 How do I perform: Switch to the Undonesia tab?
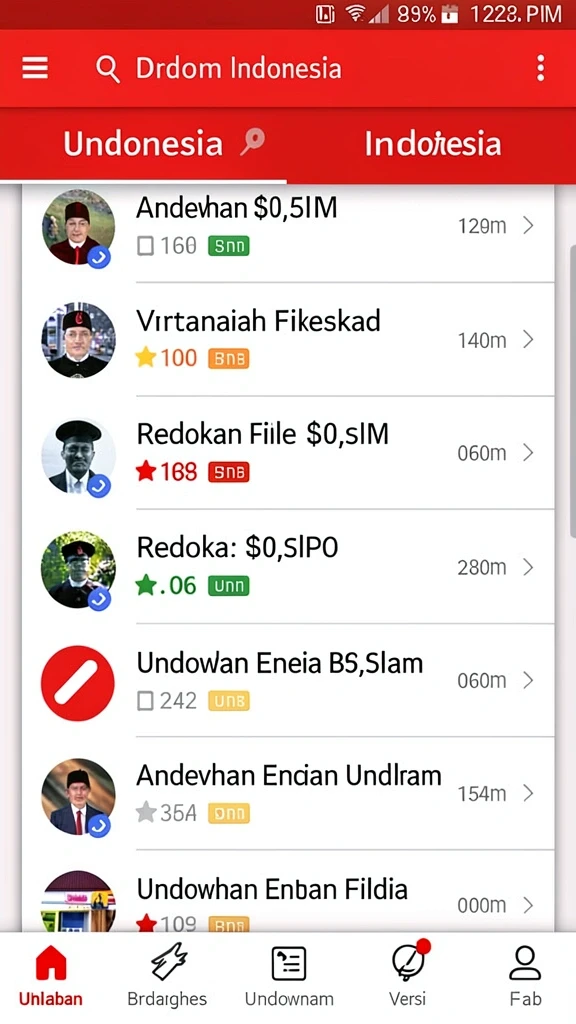pyautogui.click(x=144, y=144)
